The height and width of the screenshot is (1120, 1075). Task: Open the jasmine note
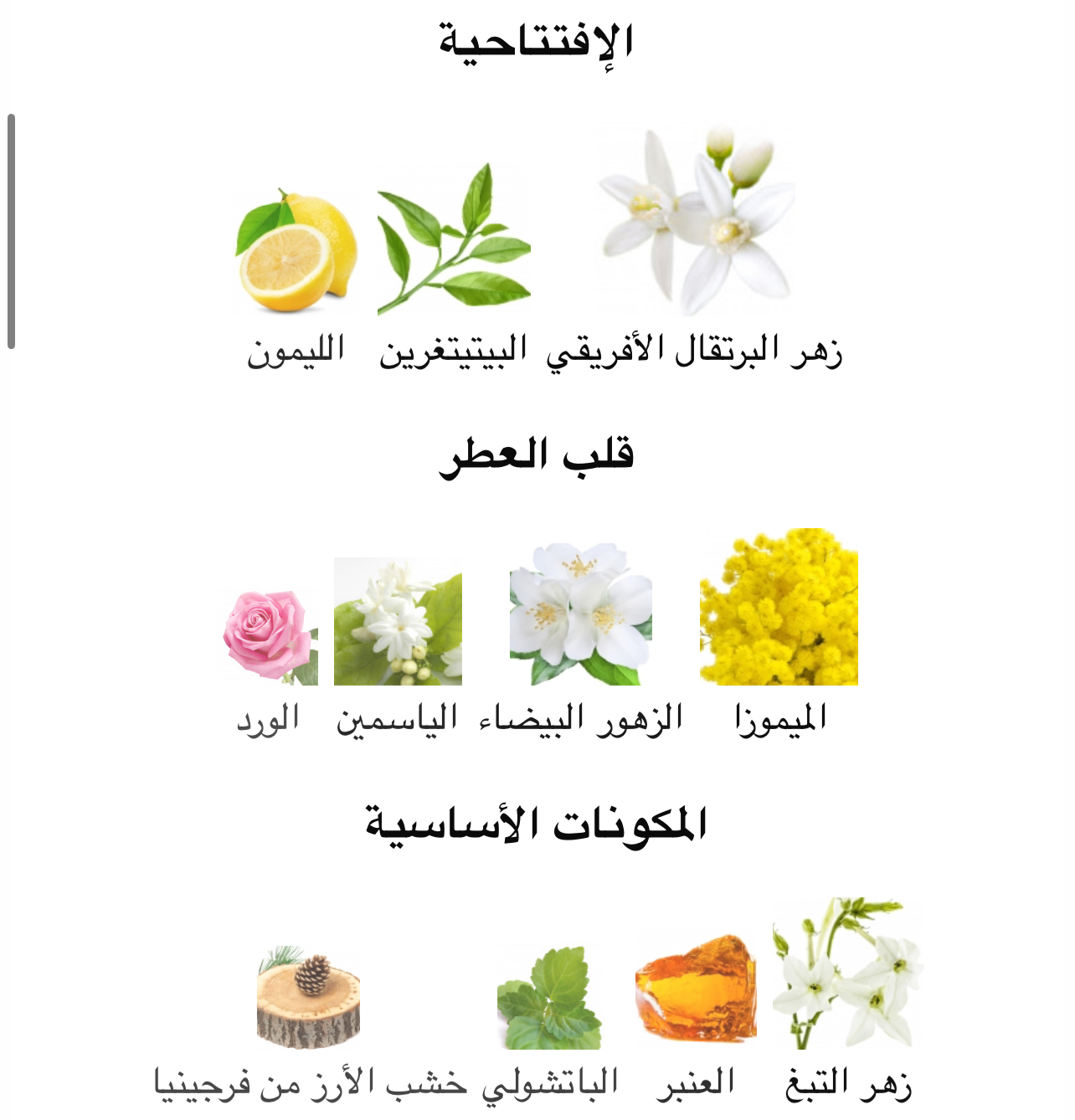click(x=398, y=621)
